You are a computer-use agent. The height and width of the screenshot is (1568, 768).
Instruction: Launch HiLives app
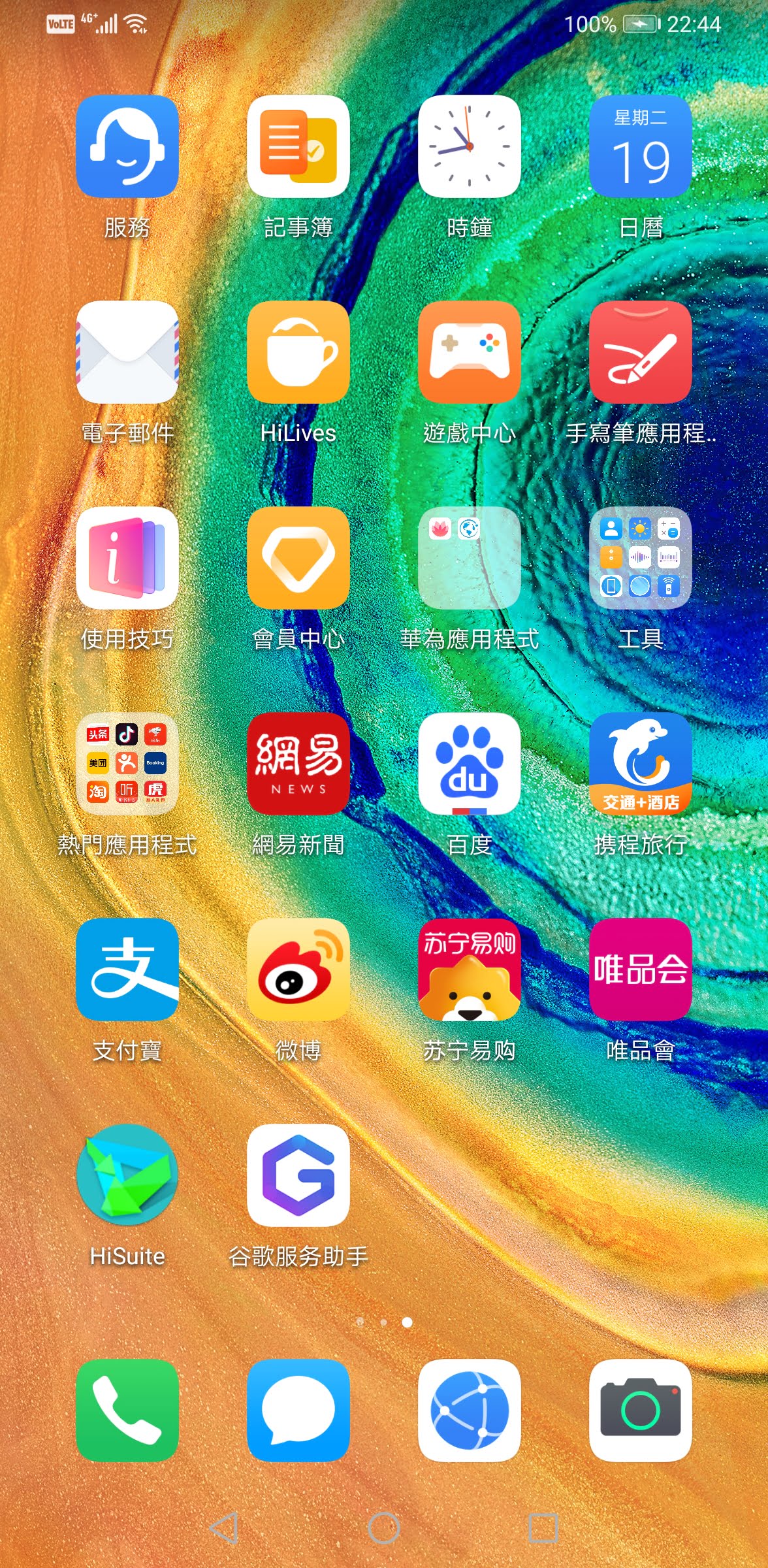click(x=298, y=352)
